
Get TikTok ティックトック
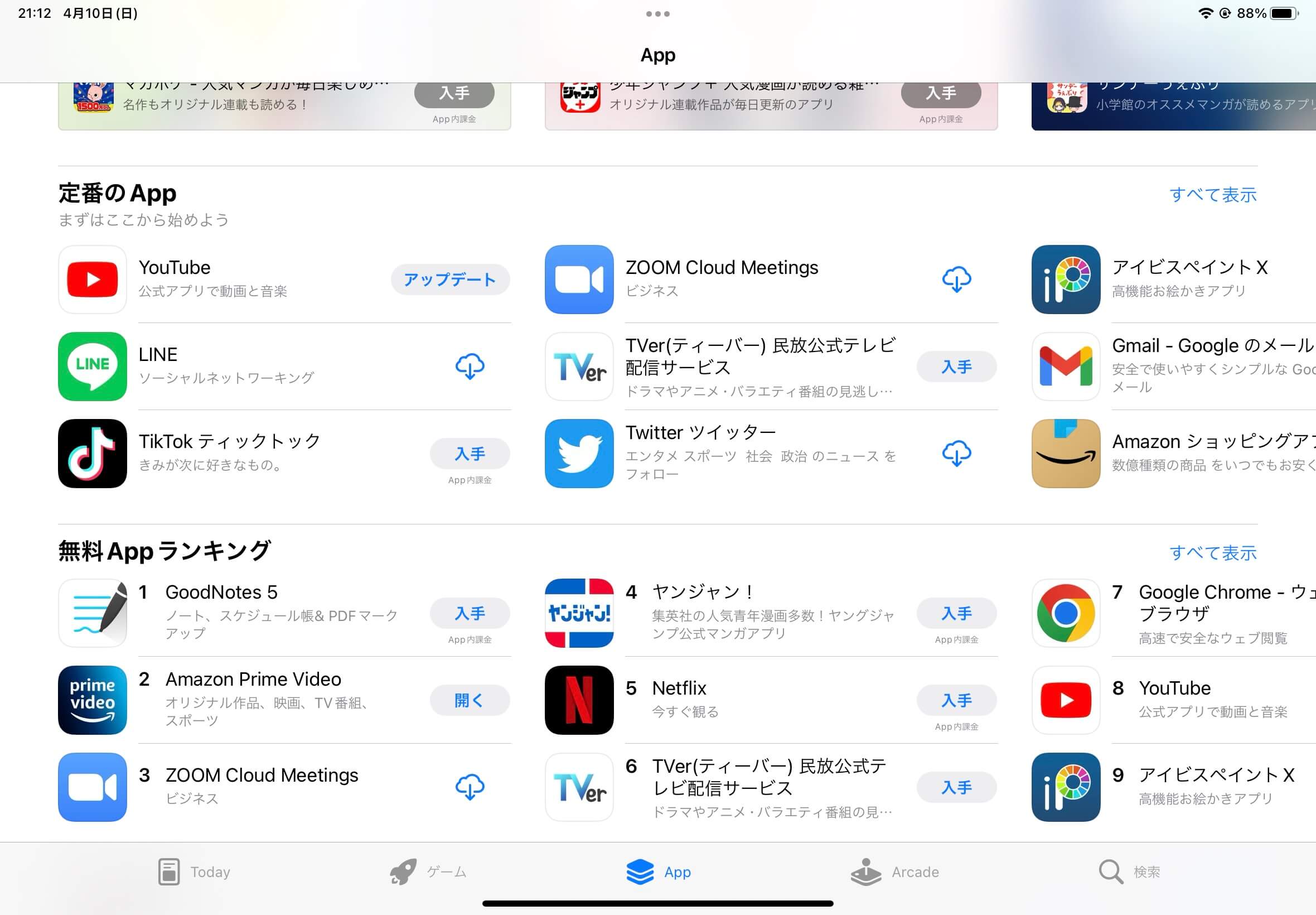point(469,454)
